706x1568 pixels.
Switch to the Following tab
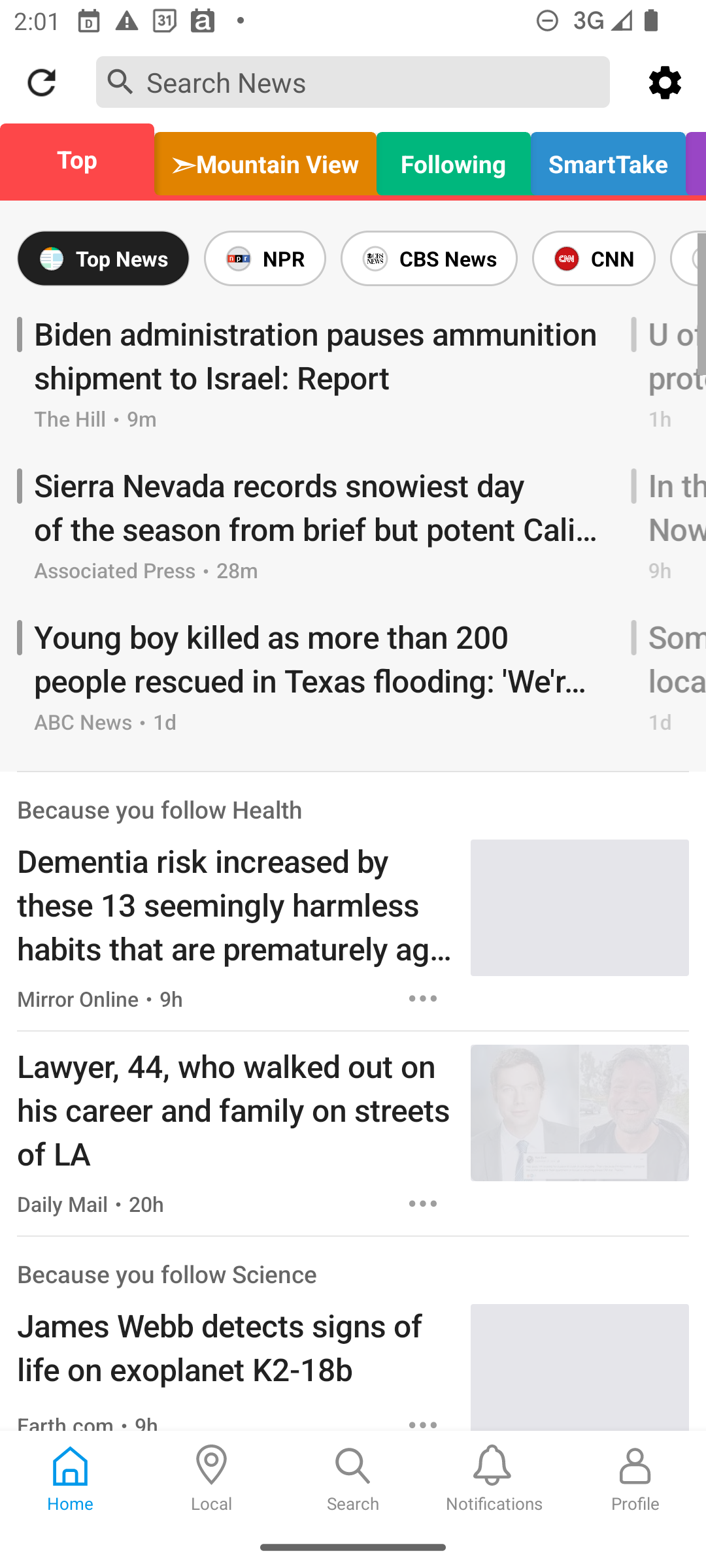tap(454, 164)
